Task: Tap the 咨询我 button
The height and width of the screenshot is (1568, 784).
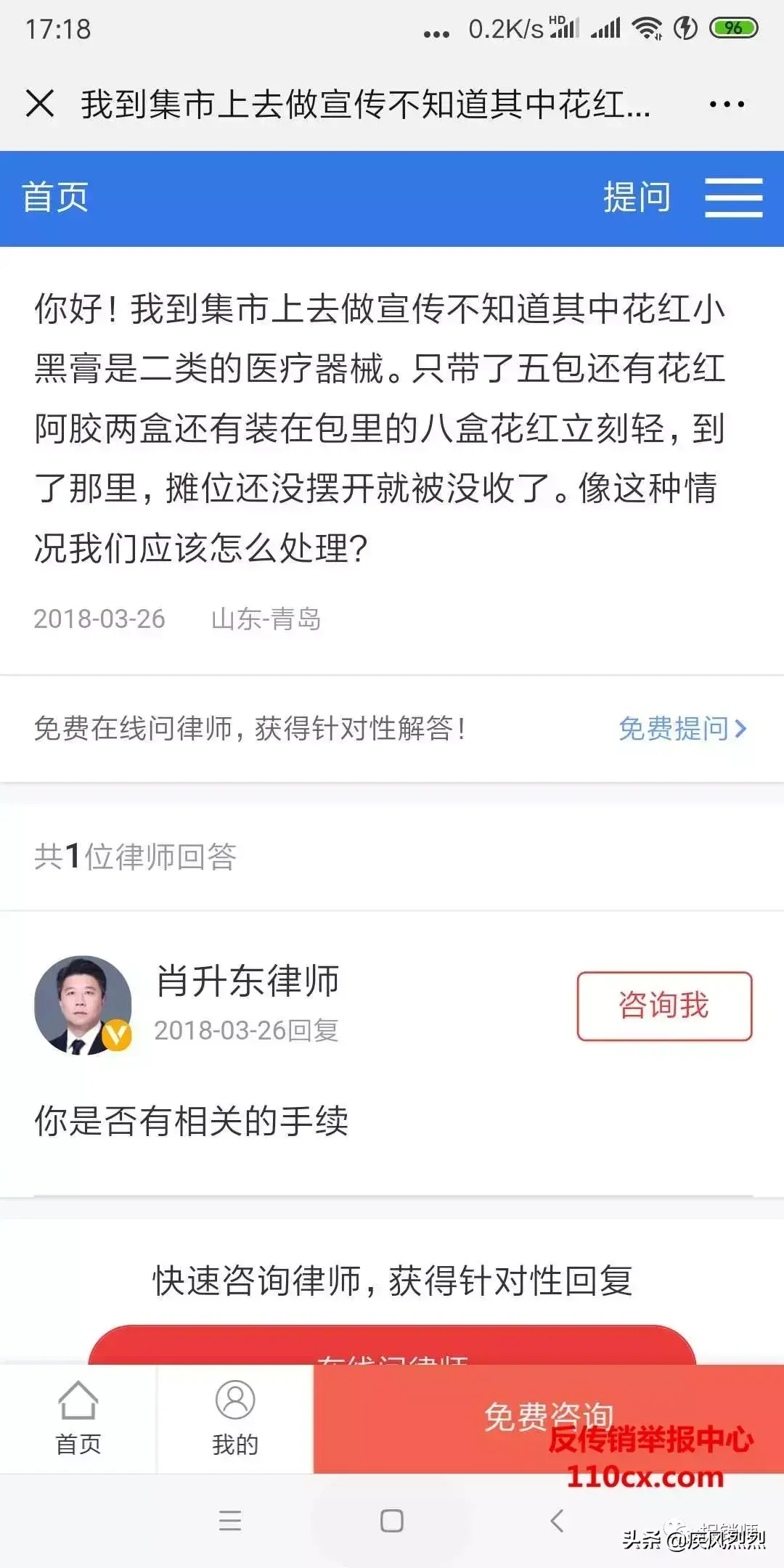Action: click(x=664, y=1006)
